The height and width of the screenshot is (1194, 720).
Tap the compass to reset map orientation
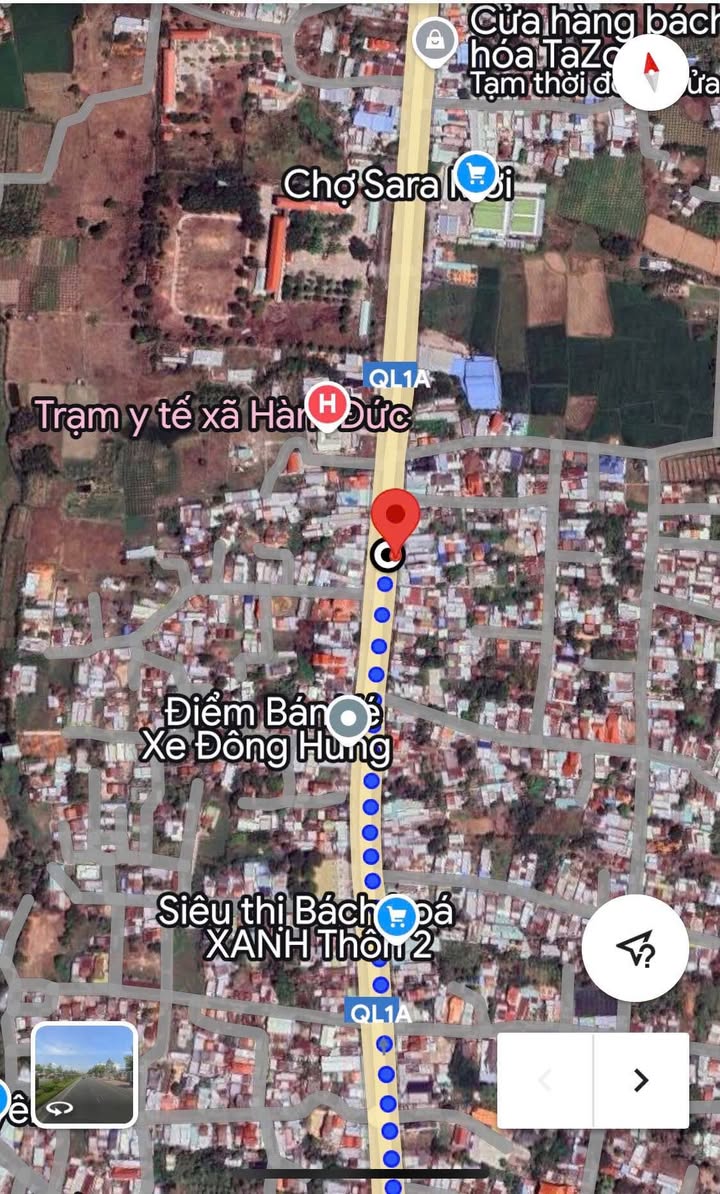pyautogui.click(x=651, y=71)
